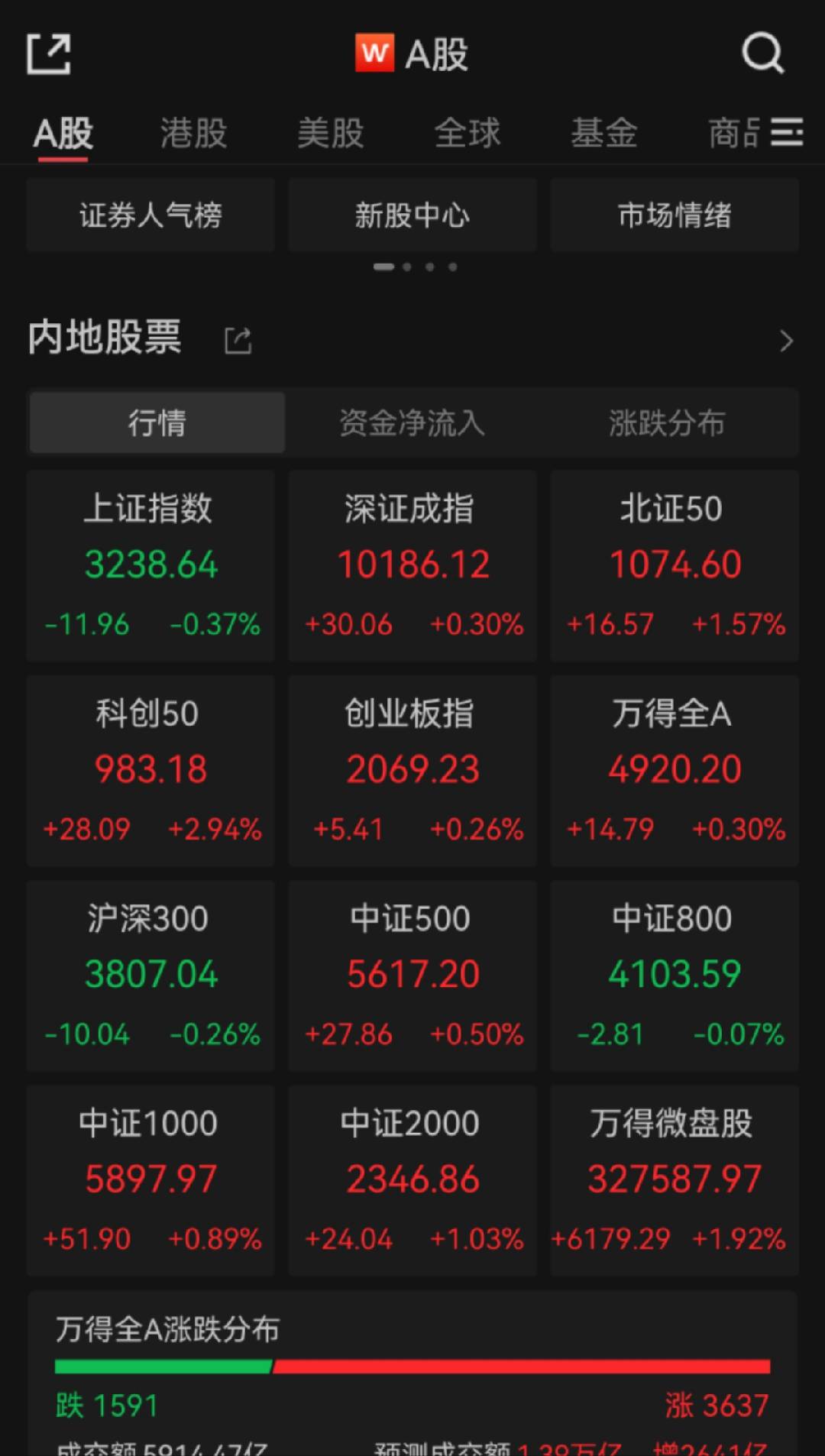
Task: Open 证券人气榜 shortcut
Action: pyautogui.click(x=150, y=215)
